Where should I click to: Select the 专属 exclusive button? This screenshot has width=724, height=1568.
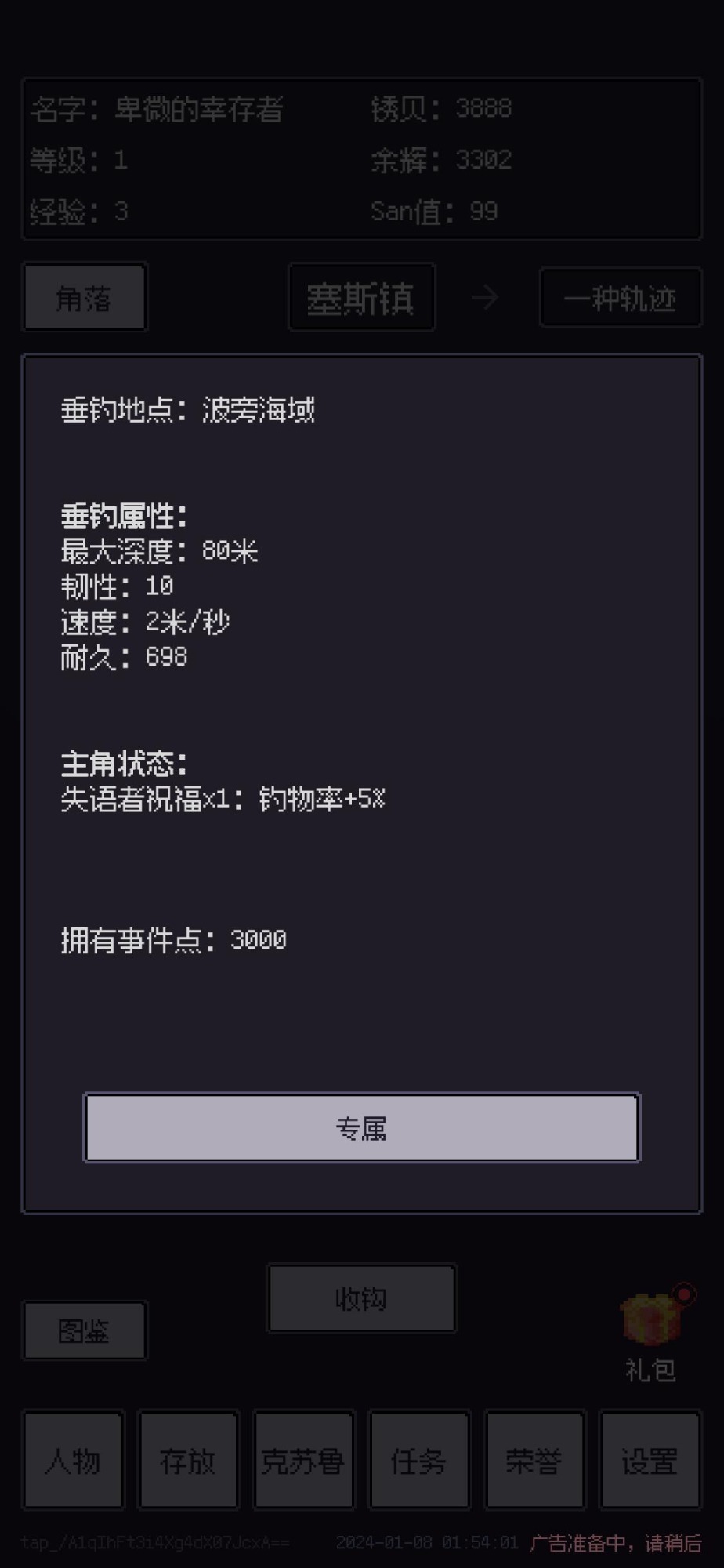[361, 1127]
